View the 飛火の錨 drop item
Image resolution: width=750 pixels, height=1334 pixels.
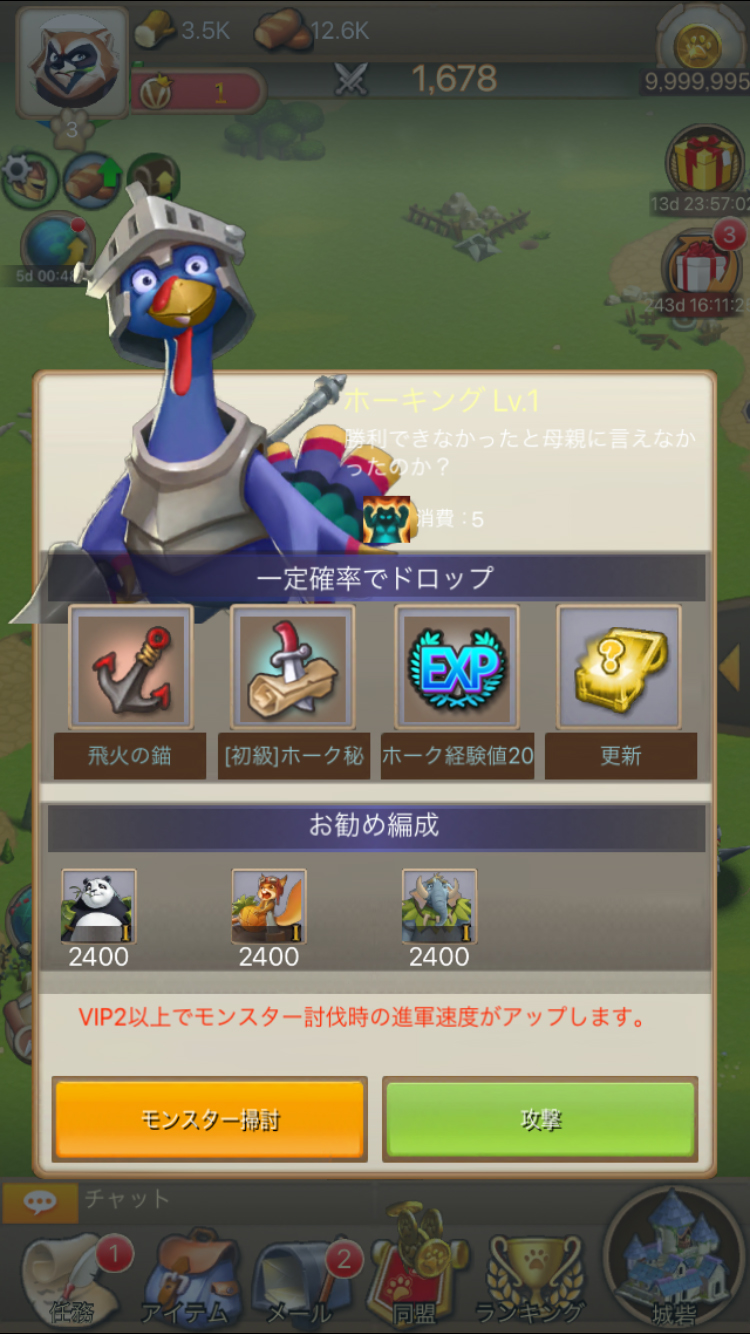(130, 667)
